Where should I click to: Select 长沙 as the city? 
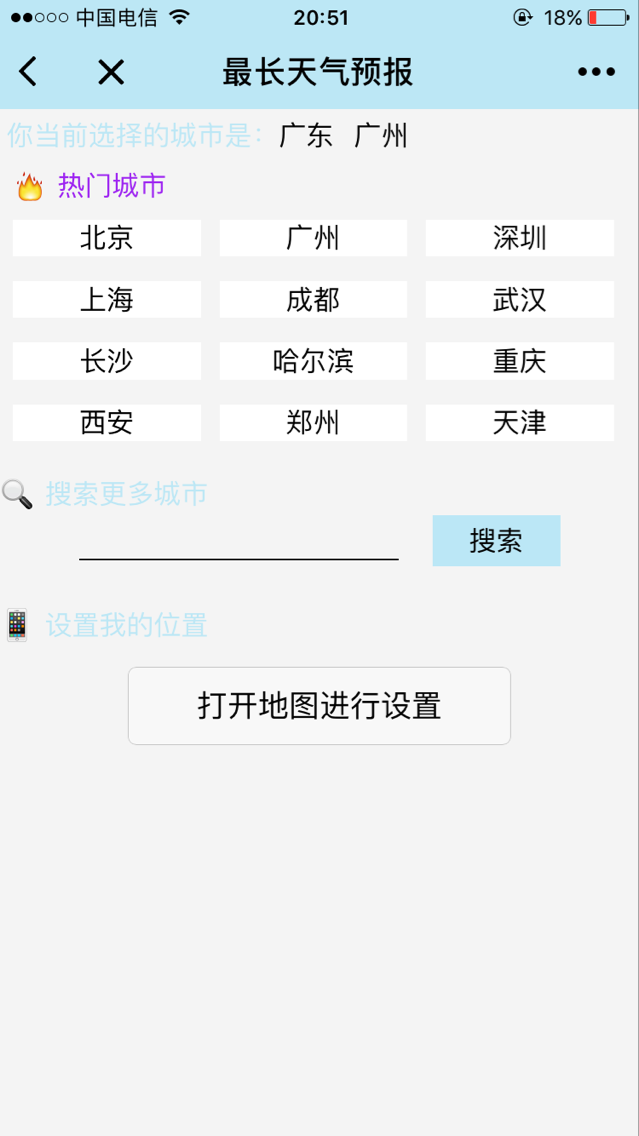(106, 361)
